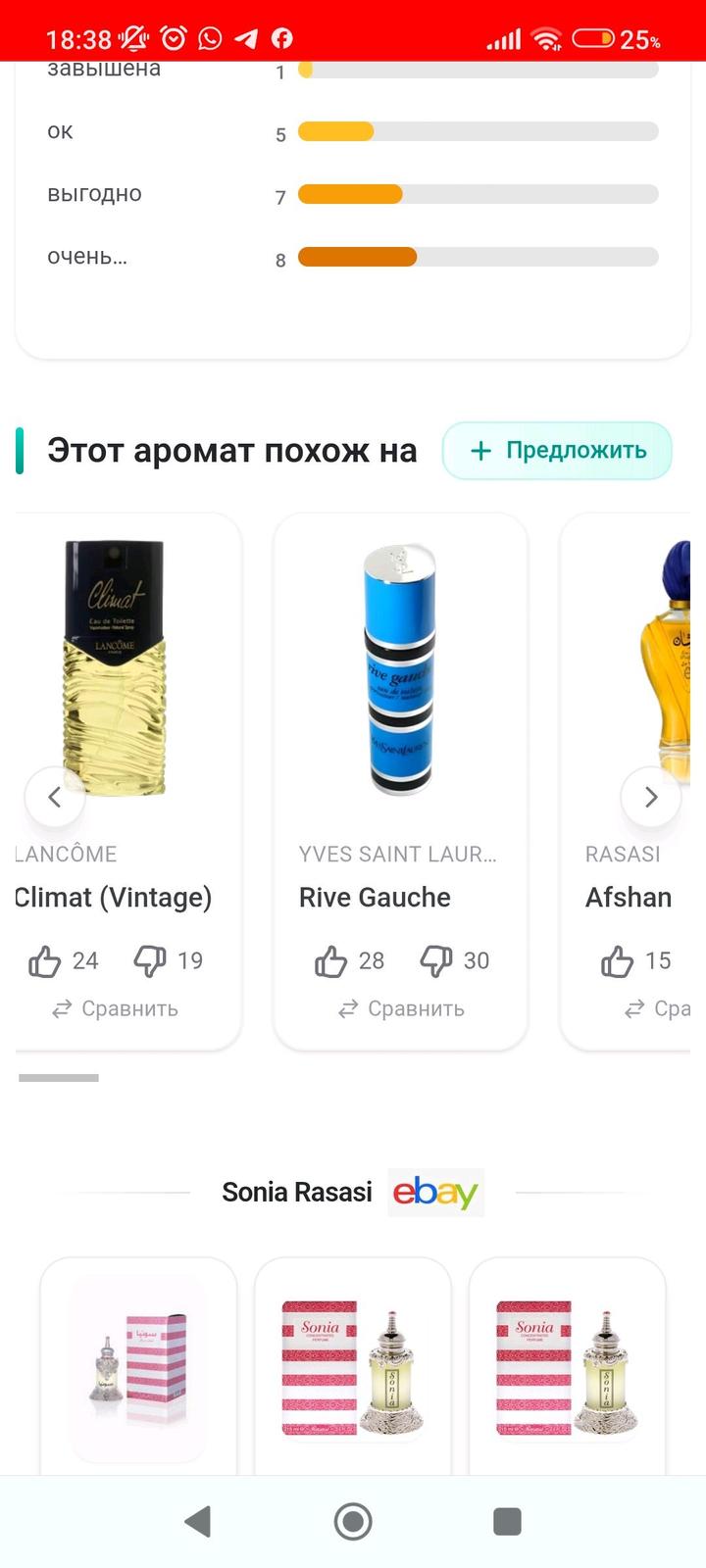Switch to the Sonia Rasasi section
The width and height of the screenshot is (706, 1568).
tap(297, 1192)
